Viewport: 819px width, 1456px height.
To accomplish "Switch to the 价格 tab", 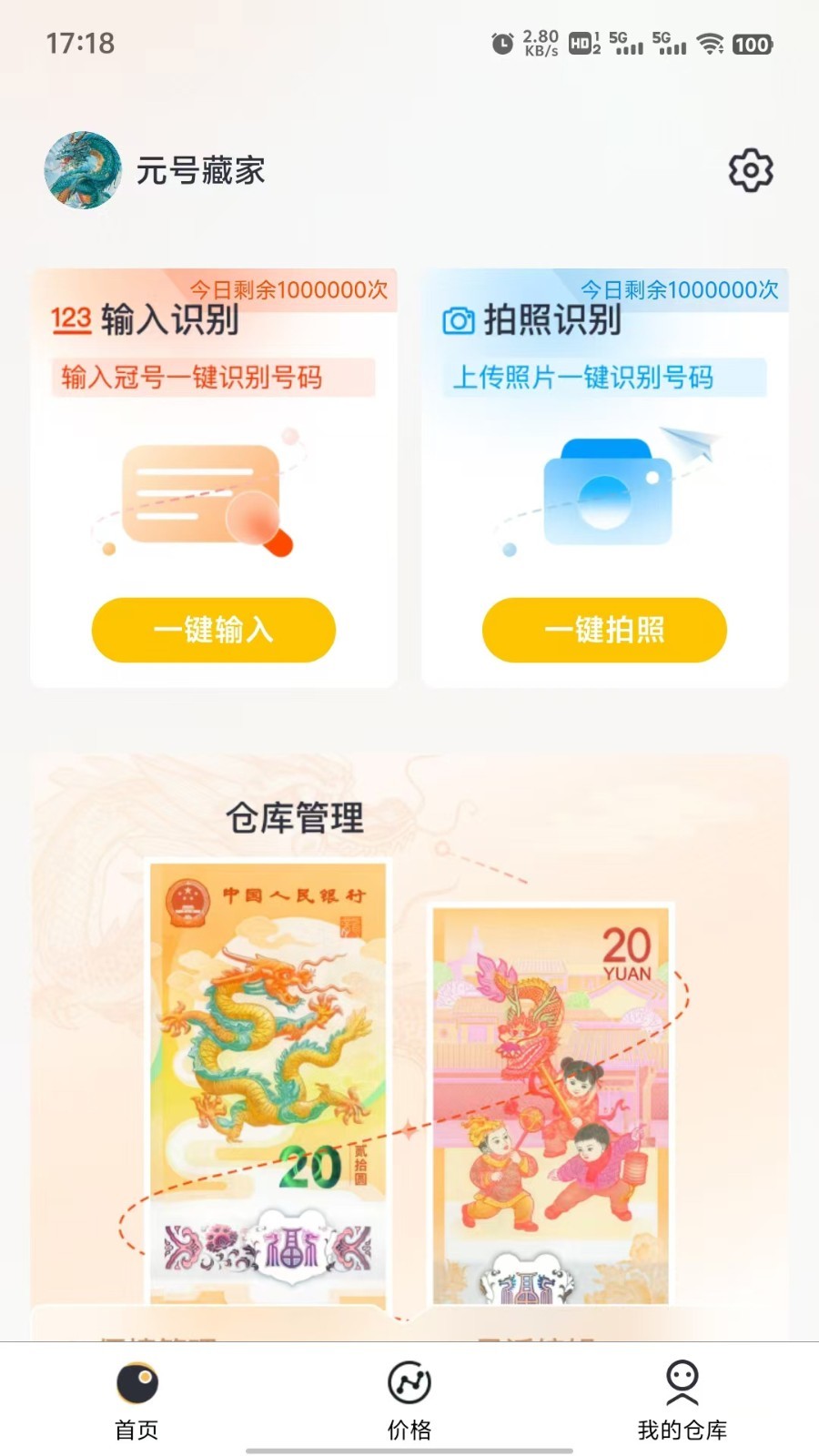I will point(409,1401).
